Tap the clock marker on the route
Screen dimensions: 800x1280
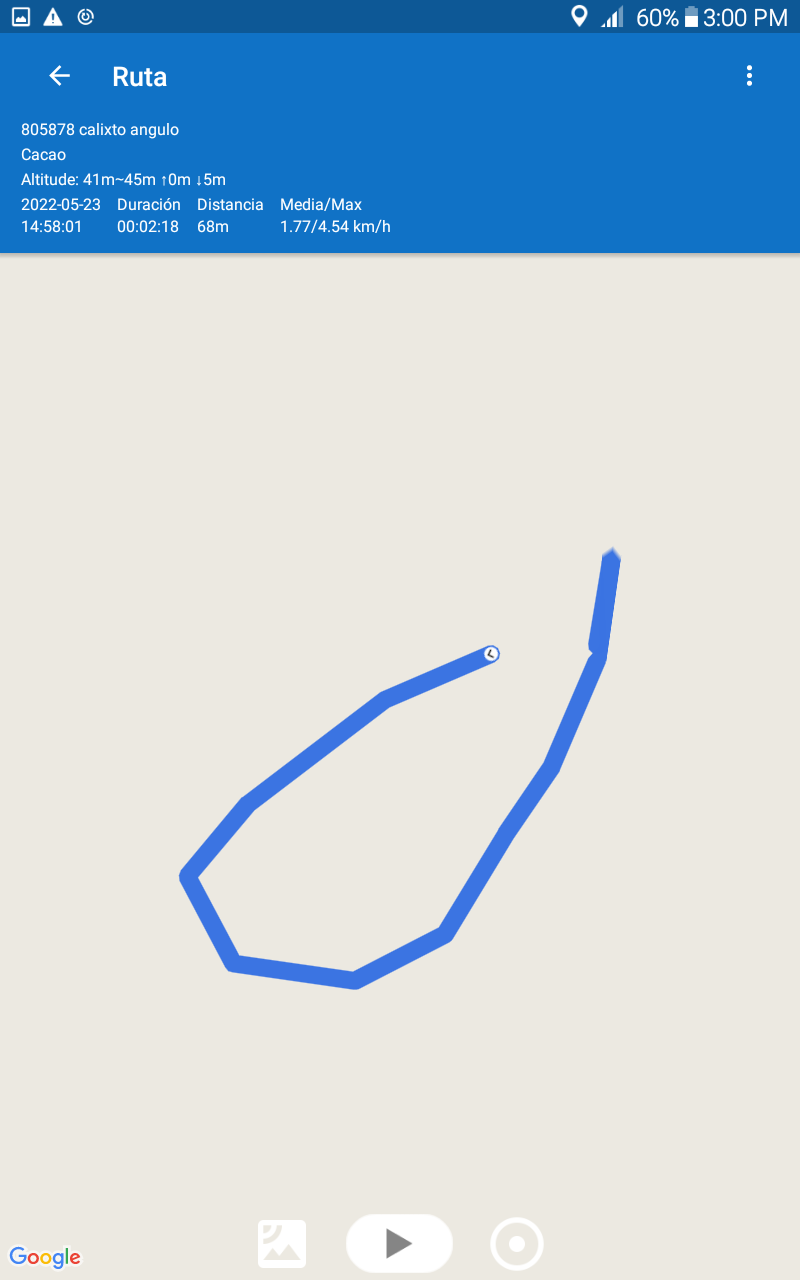click(x=491, y=654)
